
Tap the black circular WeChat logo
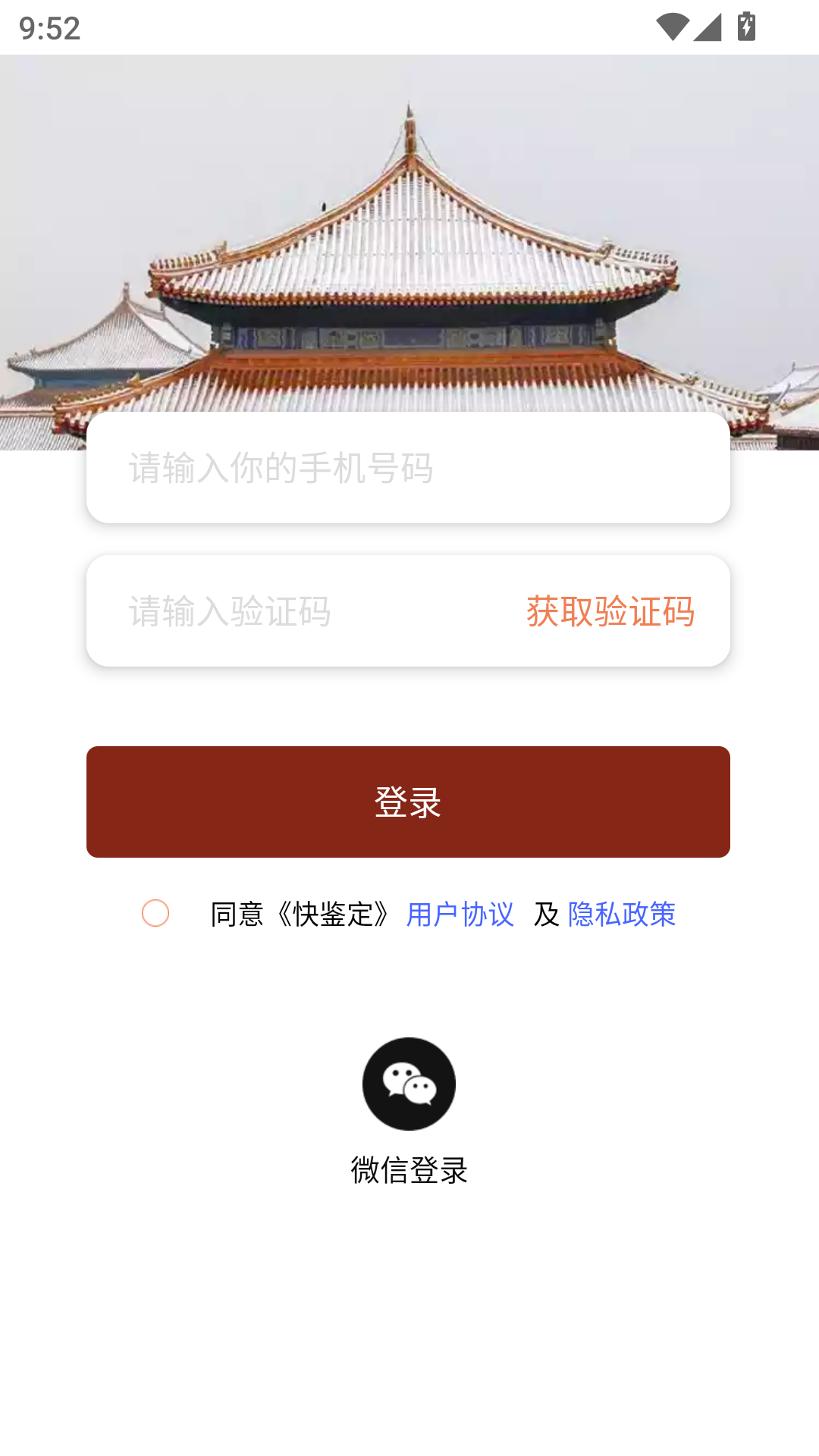click(408, 1083)
